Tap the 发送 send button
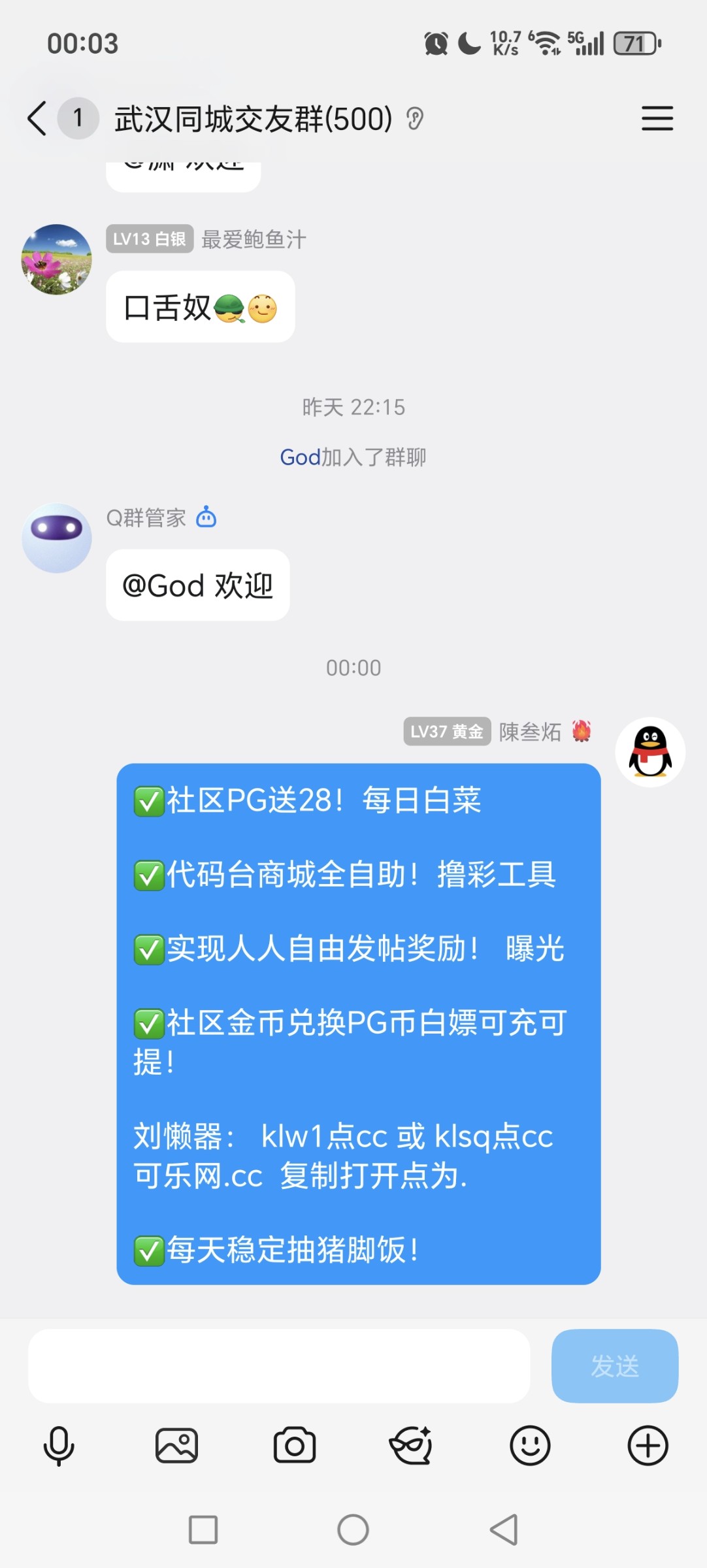707x1568 pixels. (614, 1367)
